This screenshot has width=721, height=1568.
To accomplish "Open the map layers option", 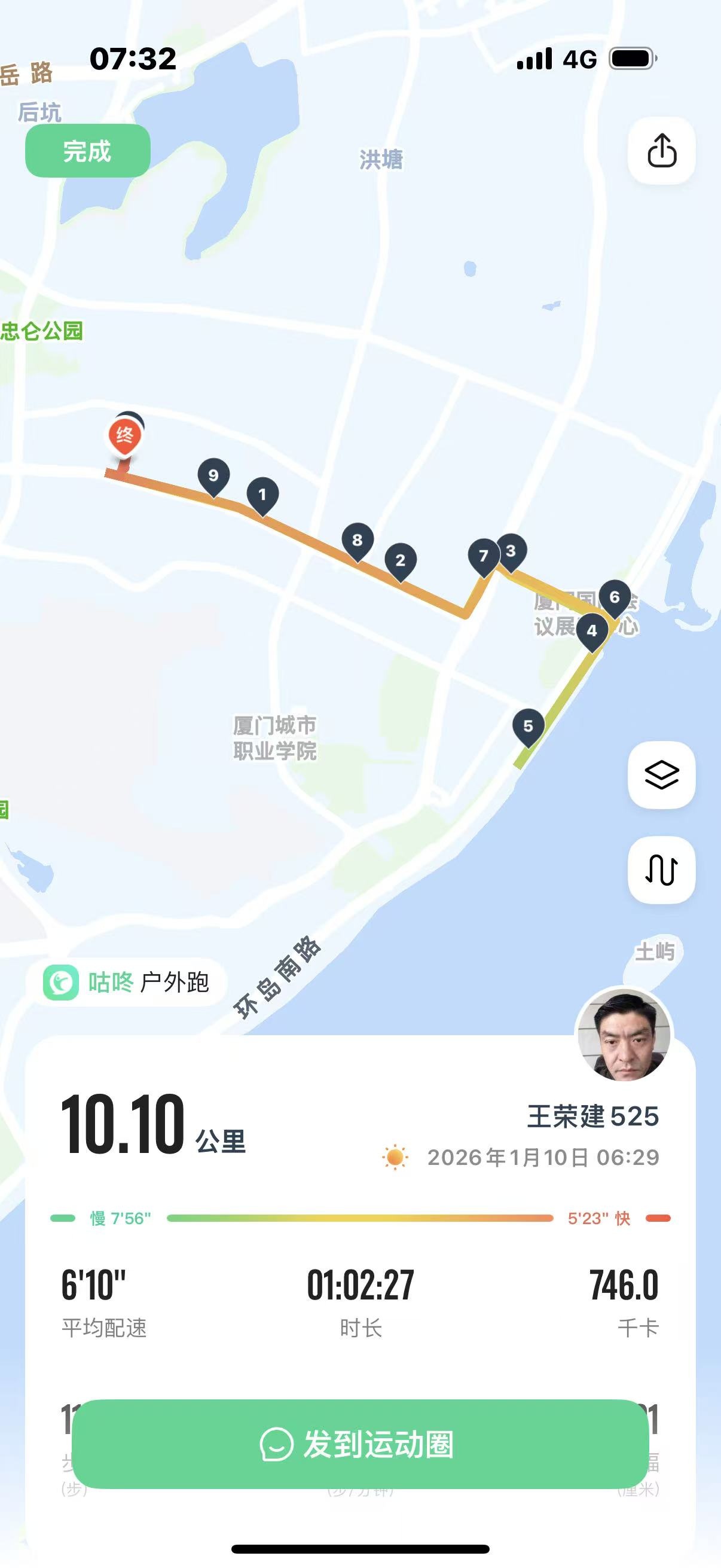I will click(661, 775).
